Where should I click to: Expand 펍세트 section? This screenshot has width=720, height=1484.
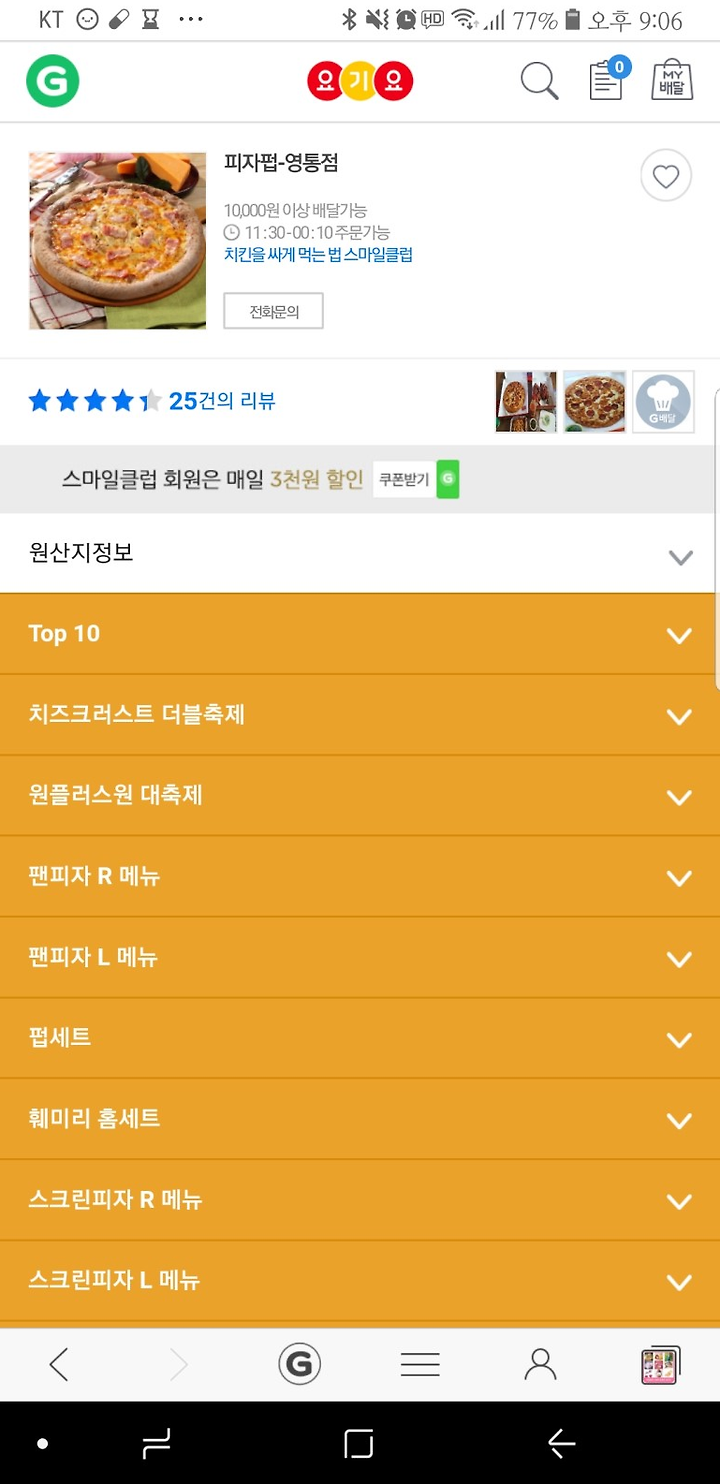[x=360, y=1038]
